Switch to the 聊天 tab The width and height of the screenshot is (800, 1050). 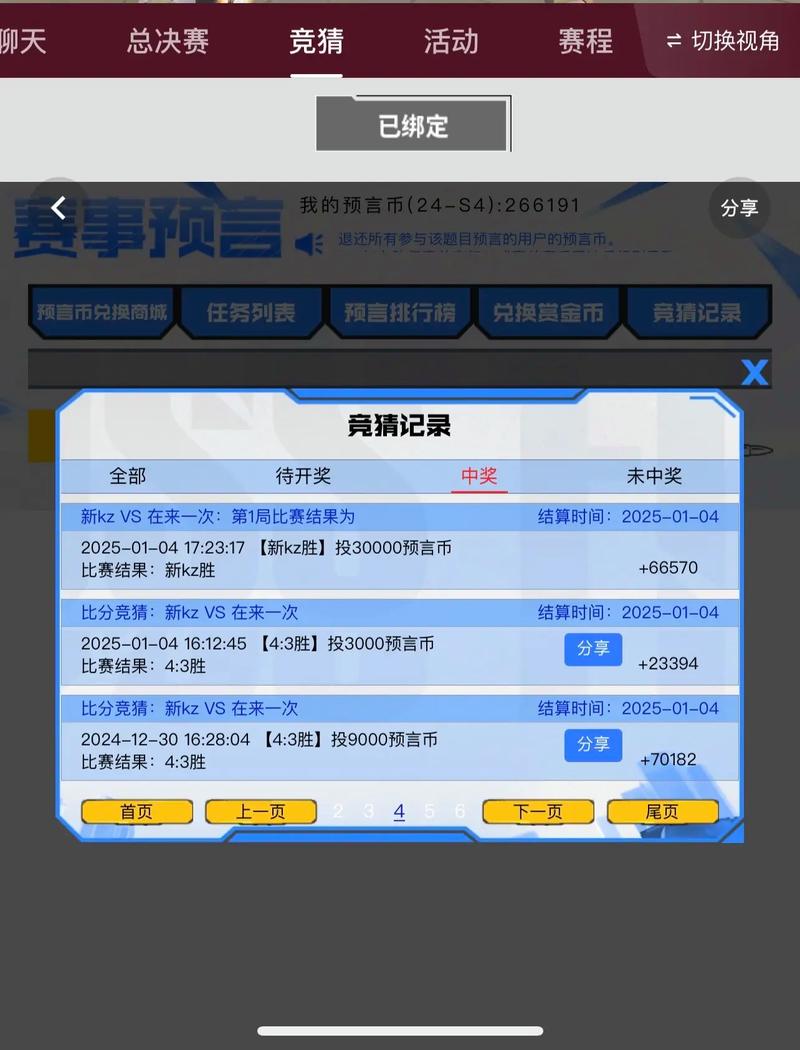[22, 41]
